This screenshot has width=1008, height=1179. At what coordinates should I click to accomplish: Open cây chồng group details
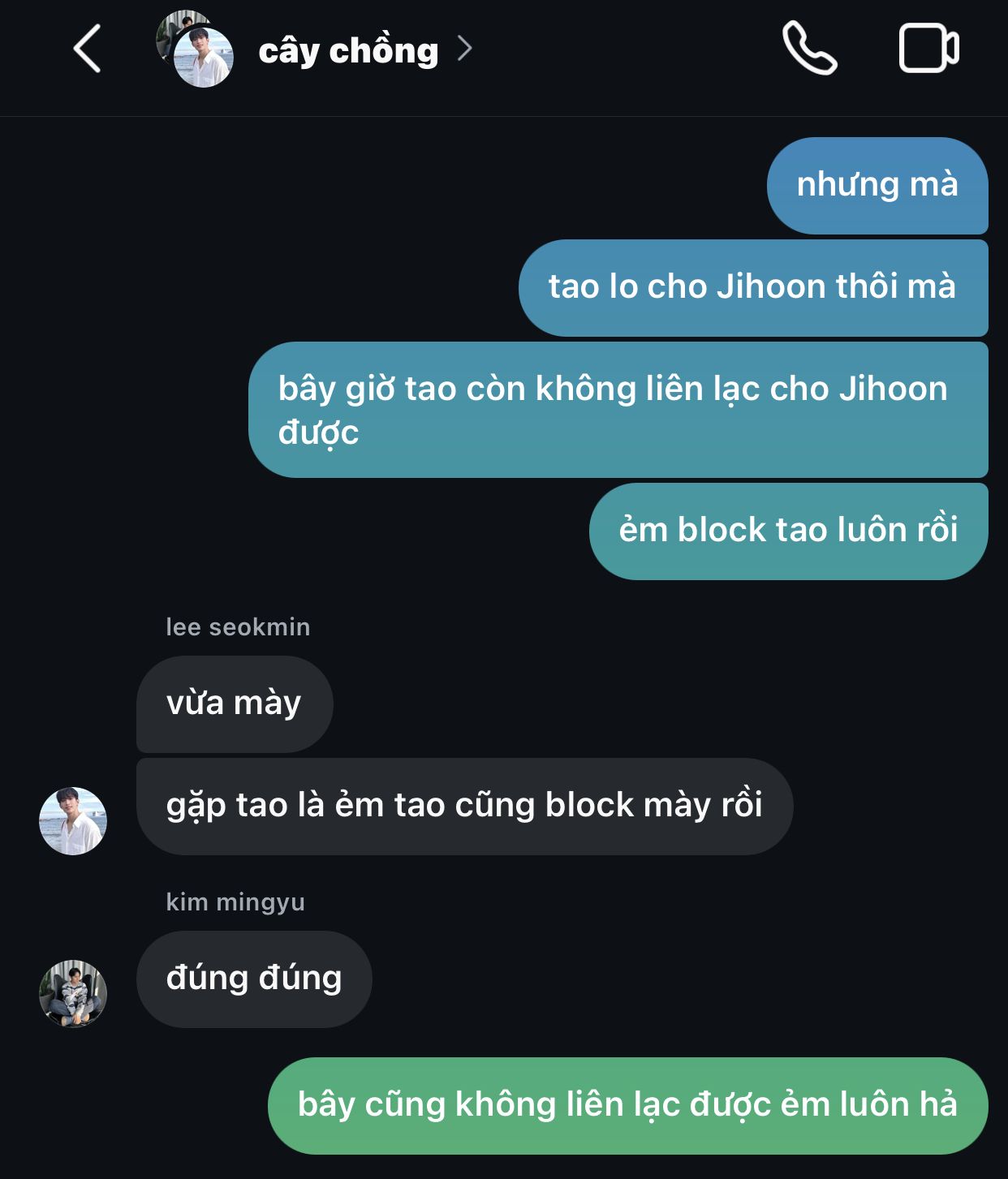click(x=349, y=50)
